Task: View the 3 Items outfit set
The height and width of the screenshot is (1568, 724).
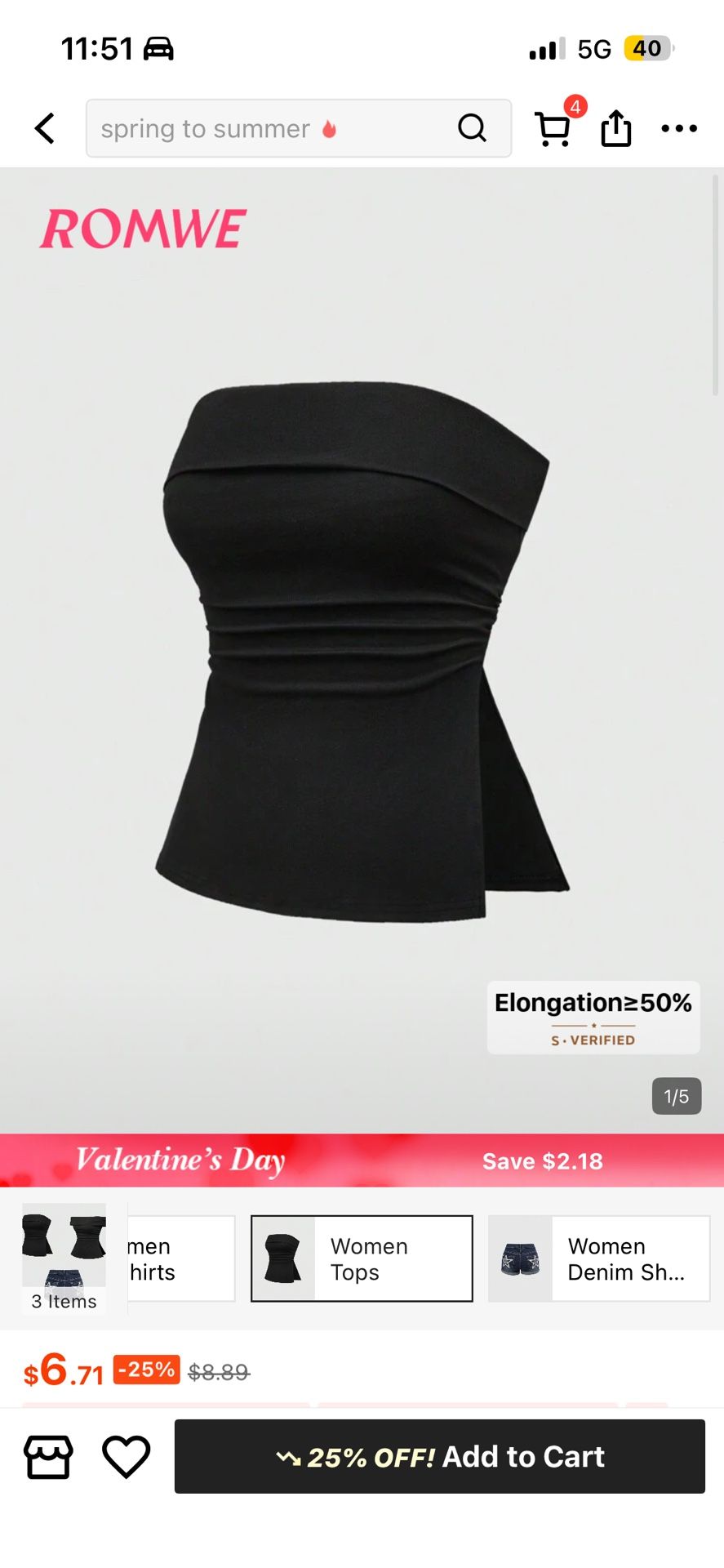Action: (64, 1258)
